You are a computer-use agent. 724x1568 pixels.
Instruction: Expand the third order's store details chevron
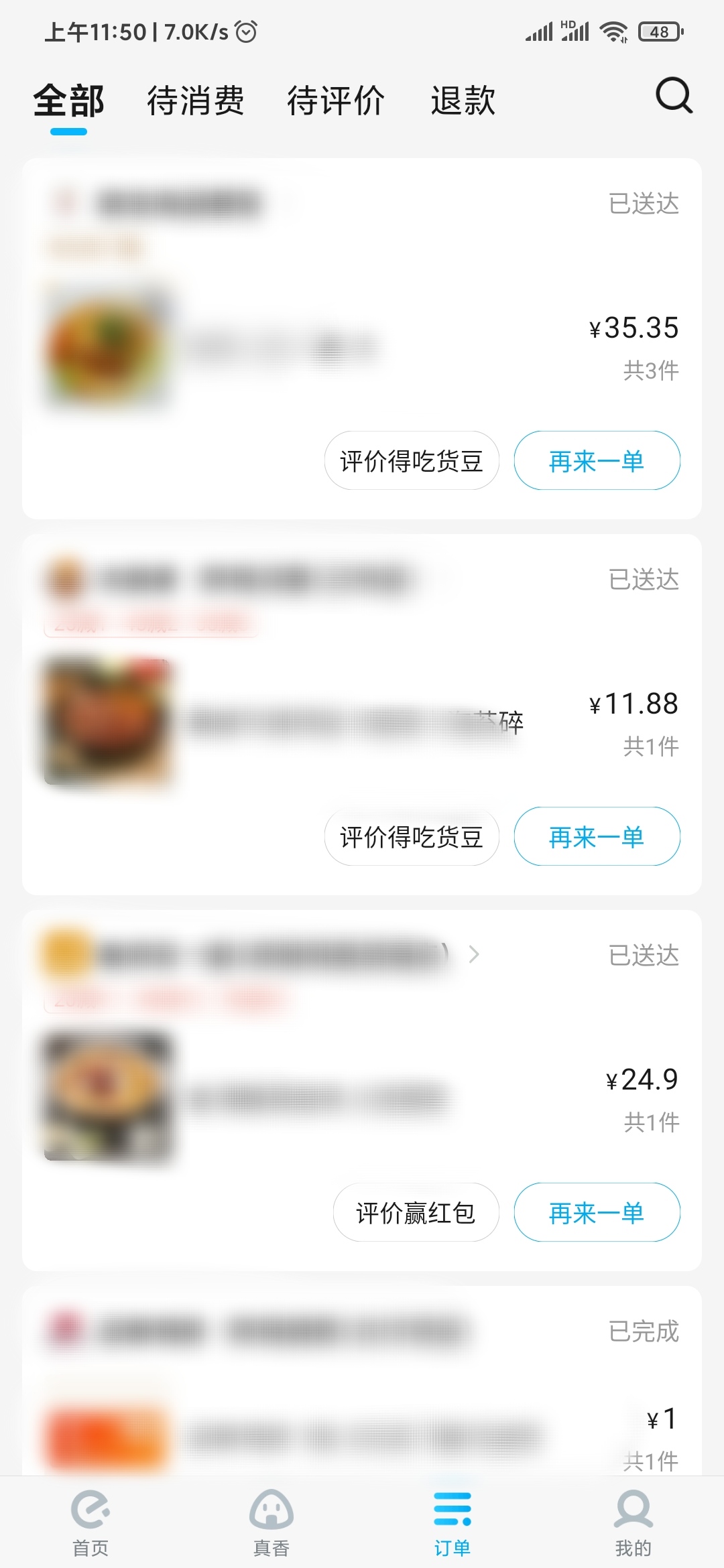point(476,955)
